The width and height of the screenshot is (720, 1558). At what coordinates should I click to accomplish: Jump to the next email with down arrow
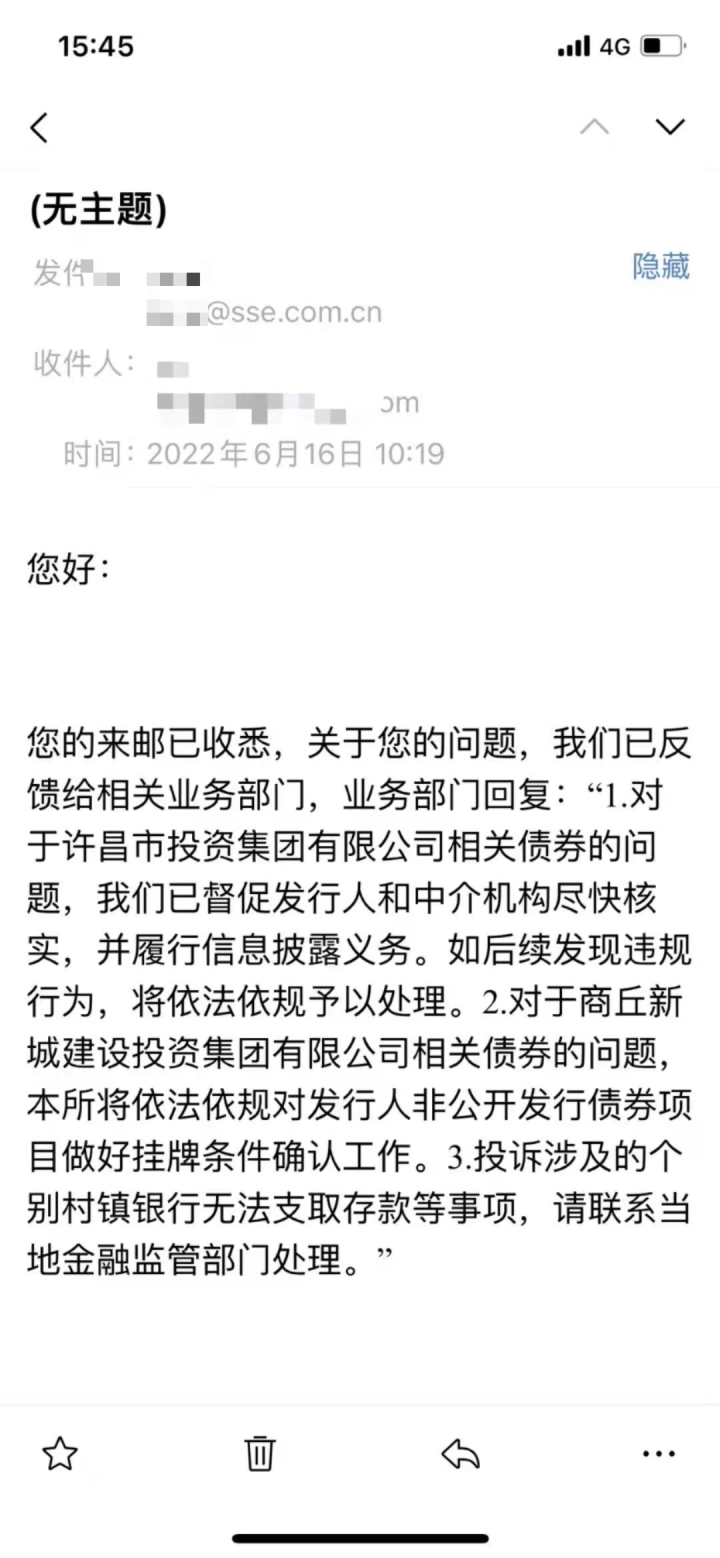[669, 127]
